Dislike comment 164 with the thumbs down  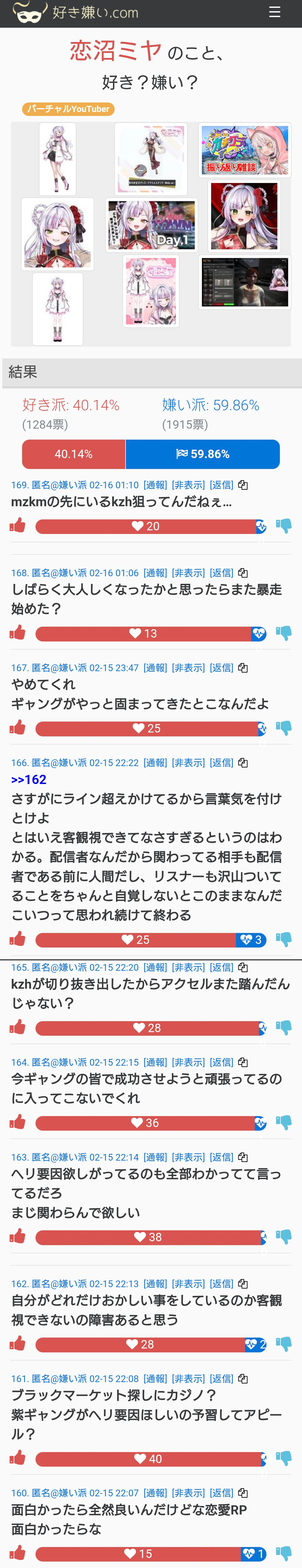click(284, 1123)
